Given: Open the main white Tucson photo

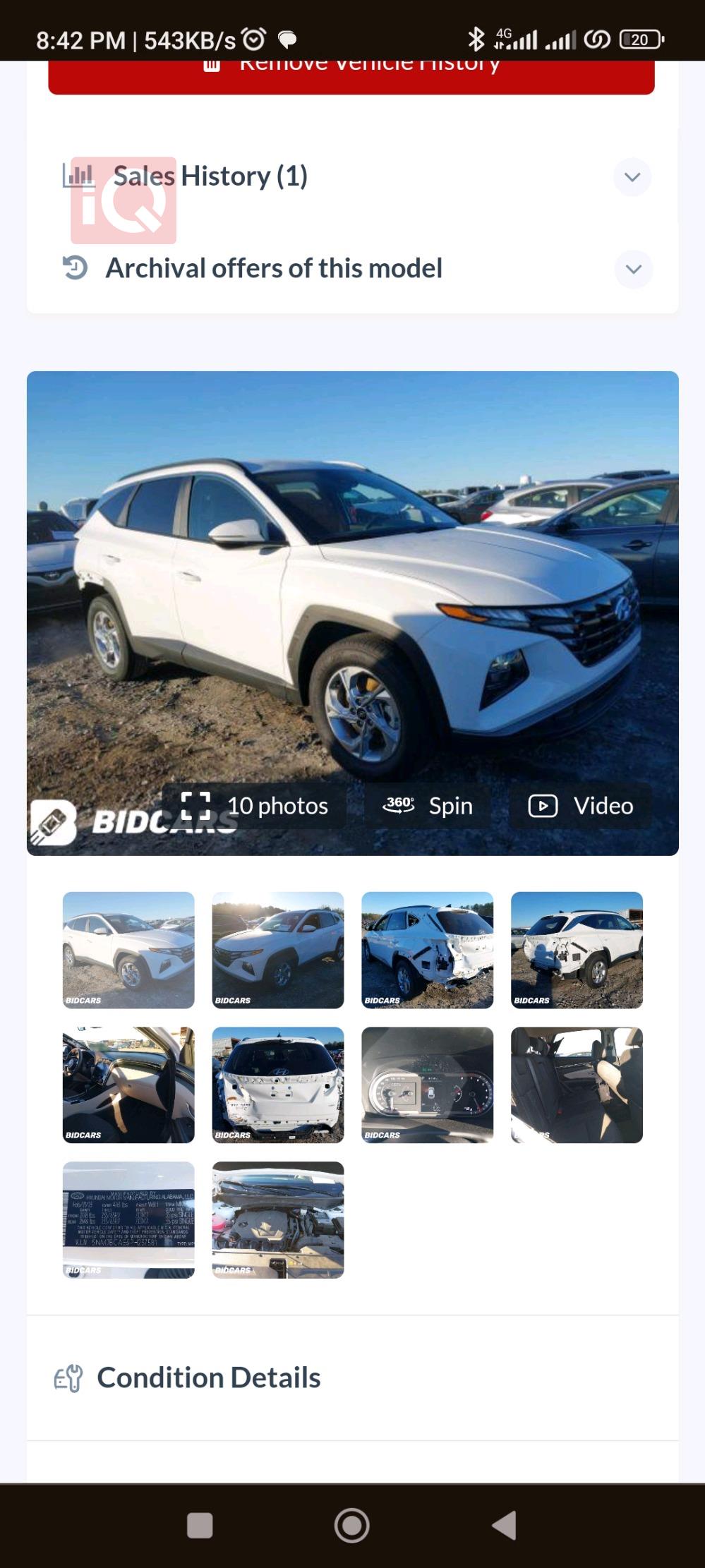Looking at the screenshot, I should (352, 579).
